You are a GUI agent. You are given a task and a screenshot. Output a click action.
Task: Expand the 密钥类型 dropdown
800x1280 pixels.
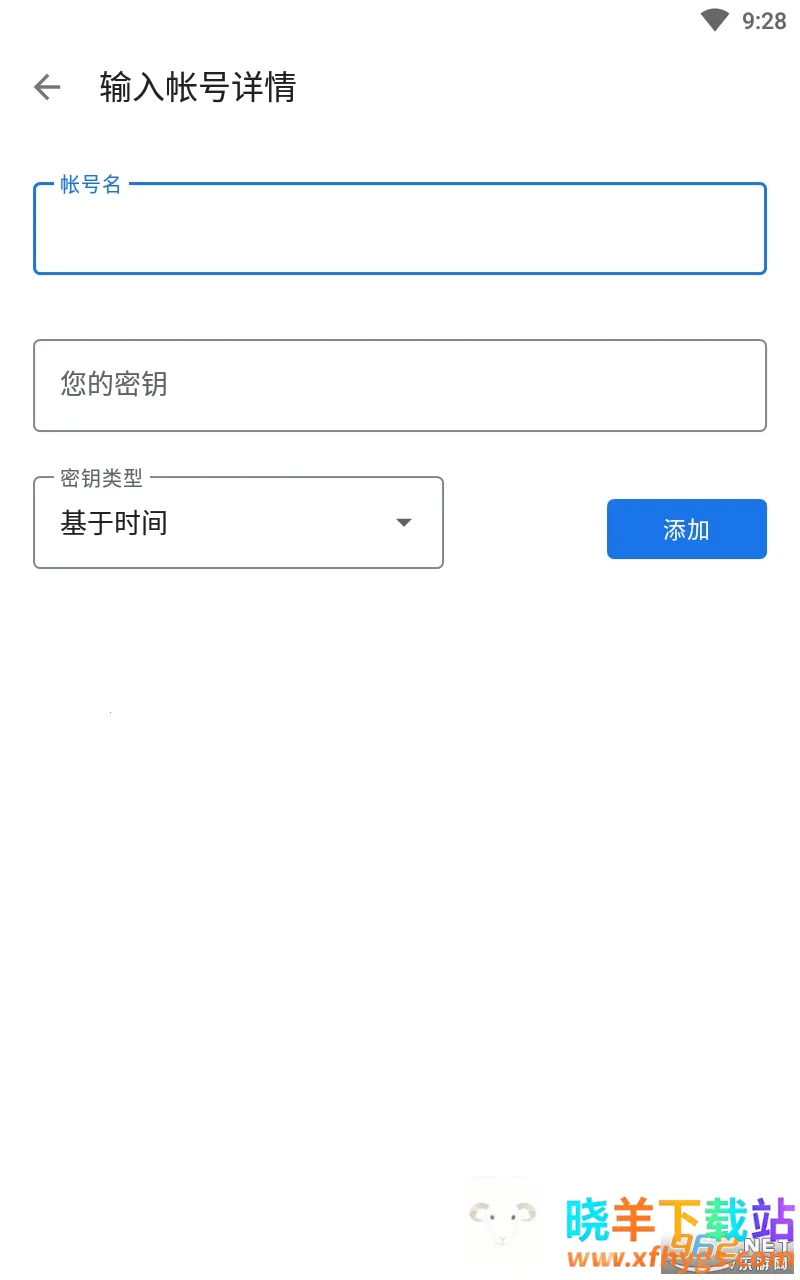[x=238, y=523]
